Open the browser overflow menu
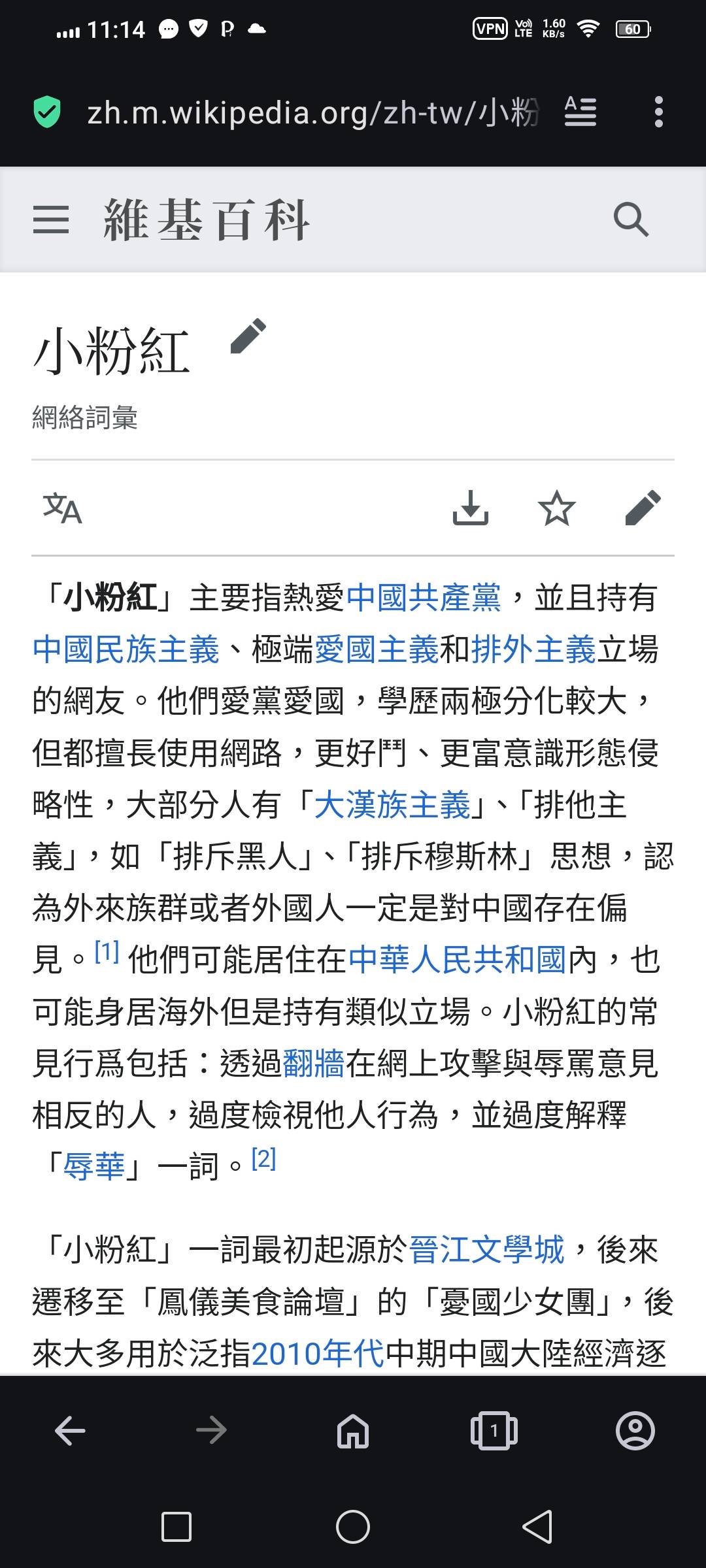 coord(658,112)
